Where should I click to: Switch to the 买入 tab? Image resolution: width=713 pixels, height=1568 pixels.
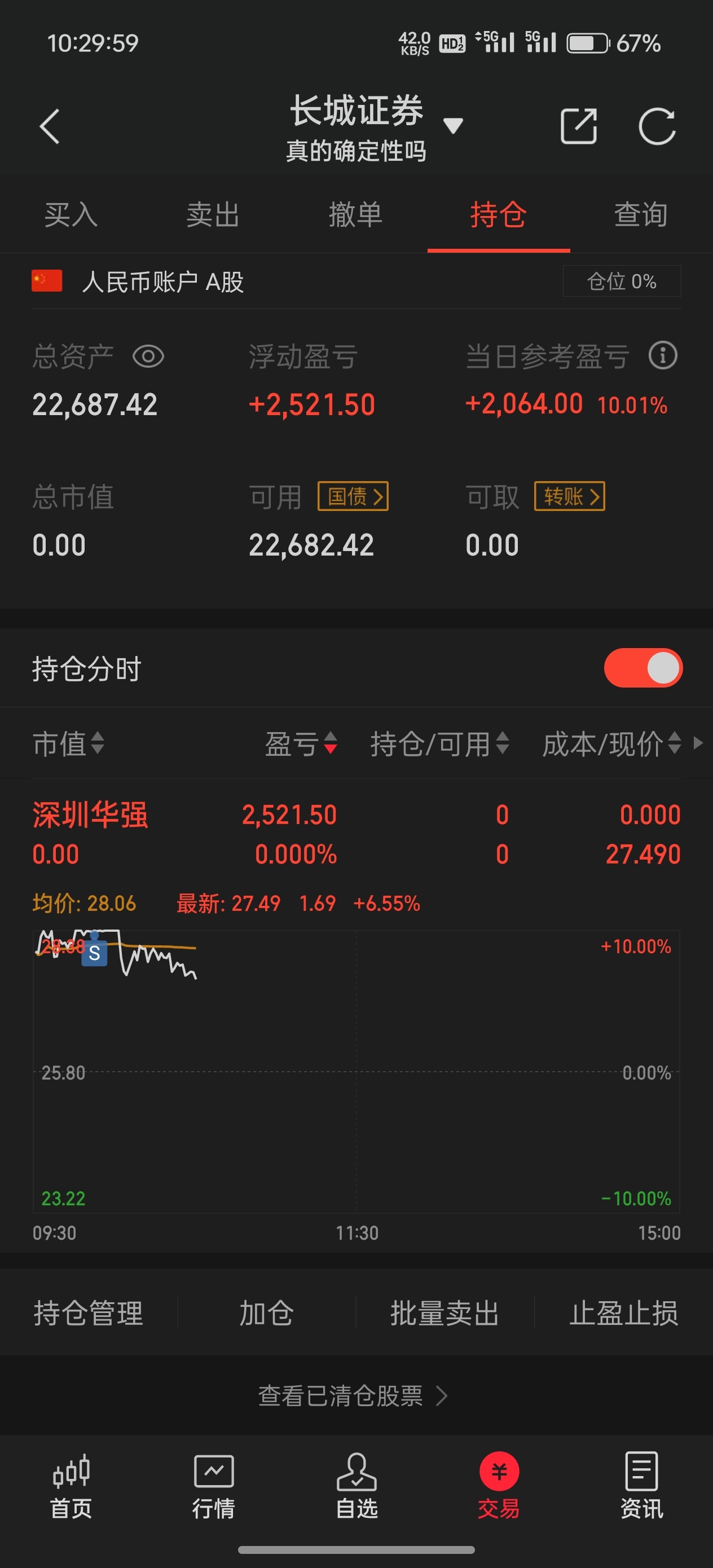pyautogui.click(x=71, y=215)
